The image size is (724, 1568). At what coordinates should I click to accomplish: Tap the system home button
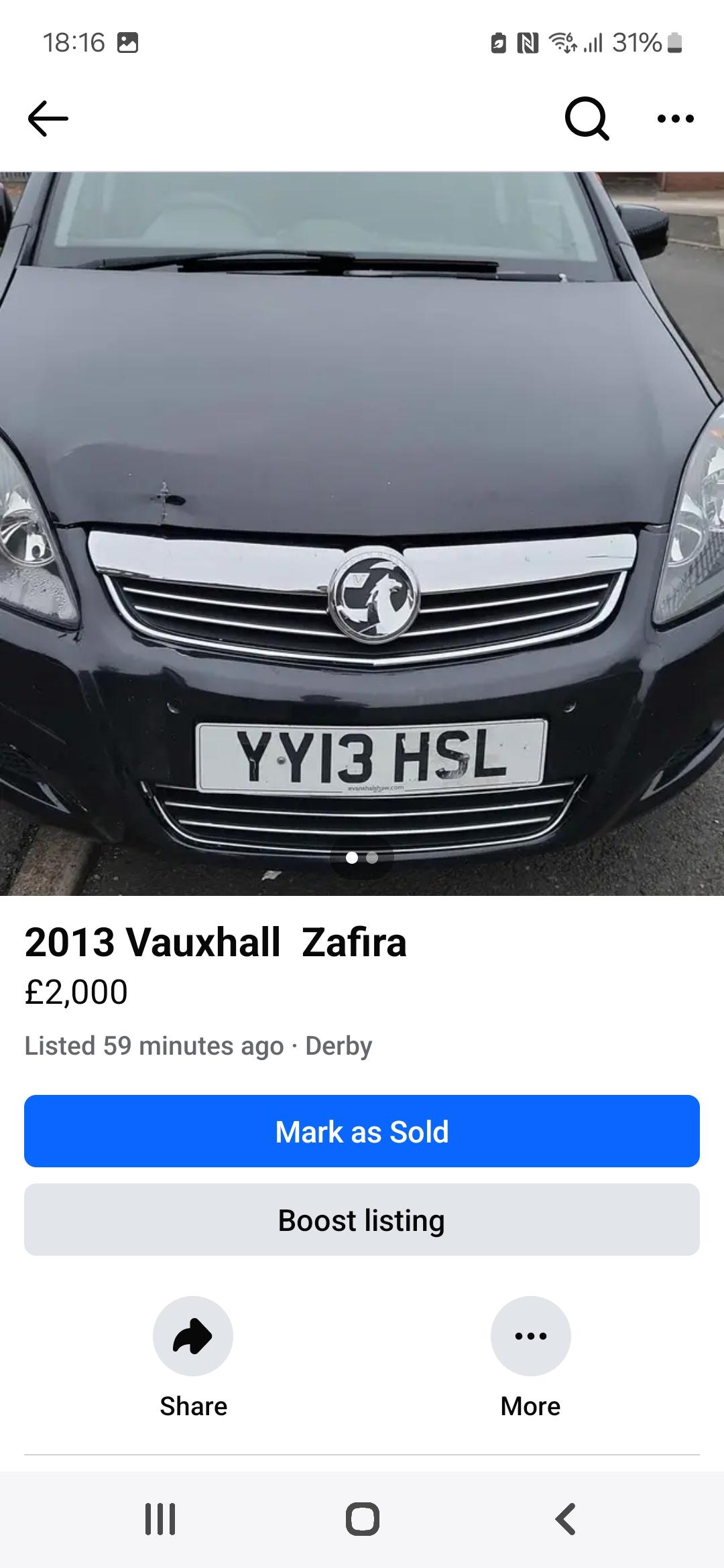click(x=362, y=1518)
